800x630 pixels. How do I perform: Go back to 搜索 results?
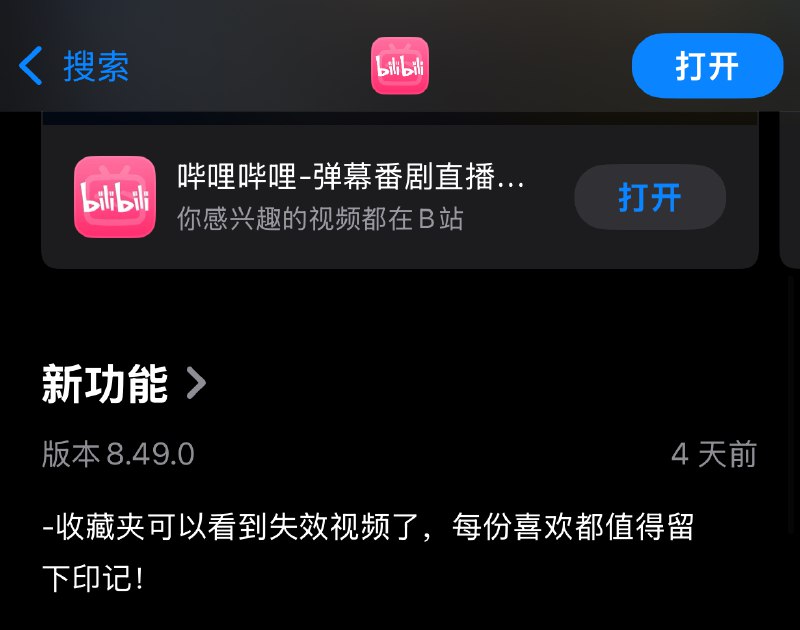[x=75, y=66]
